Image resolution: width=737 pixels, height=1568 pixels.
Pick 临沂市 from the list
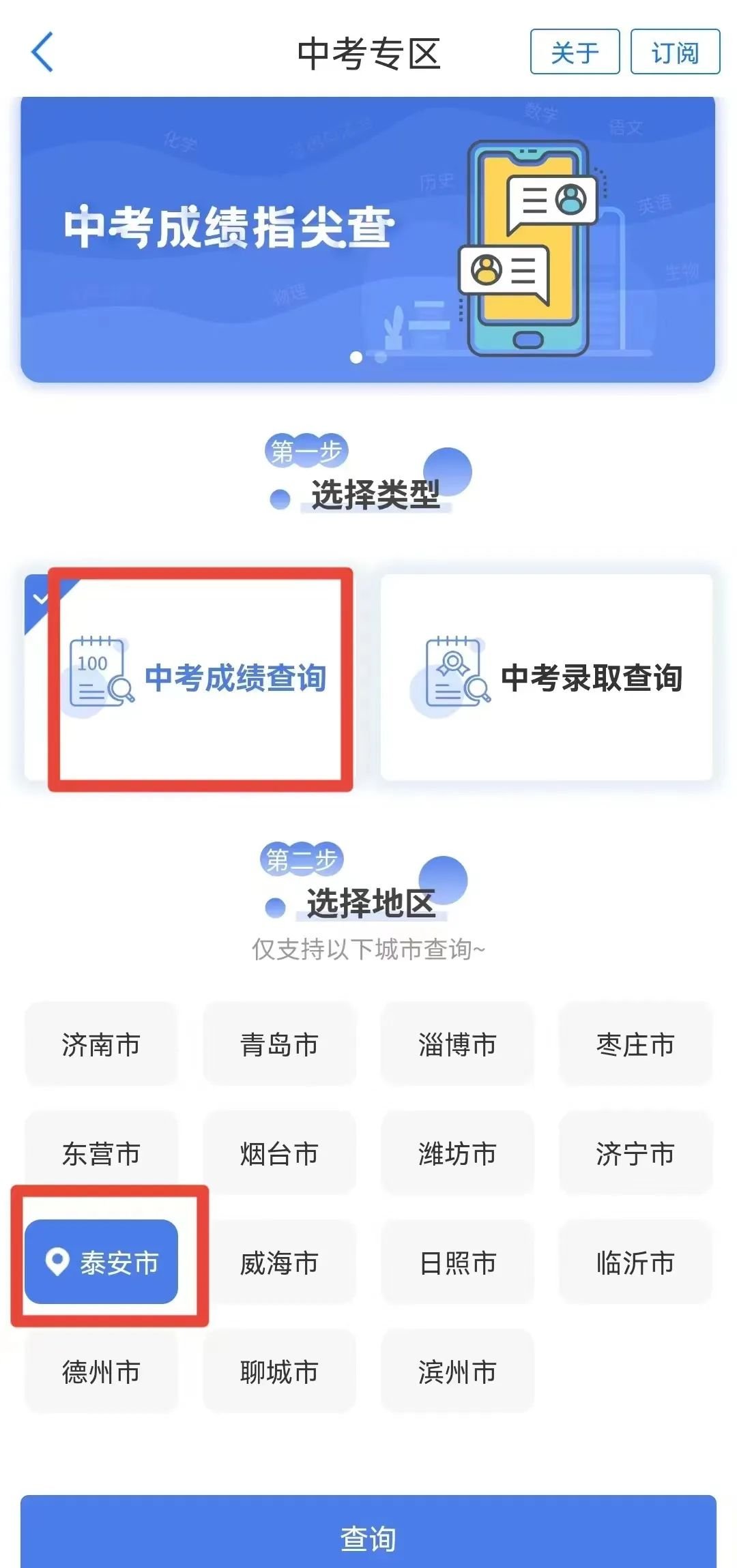(635, 1262)
